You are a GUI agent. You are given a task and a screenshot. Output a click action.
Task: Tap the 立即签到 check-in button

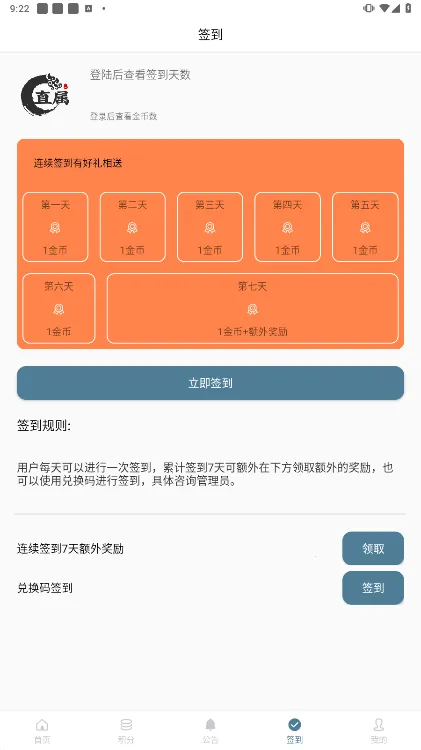click(210, 383)
